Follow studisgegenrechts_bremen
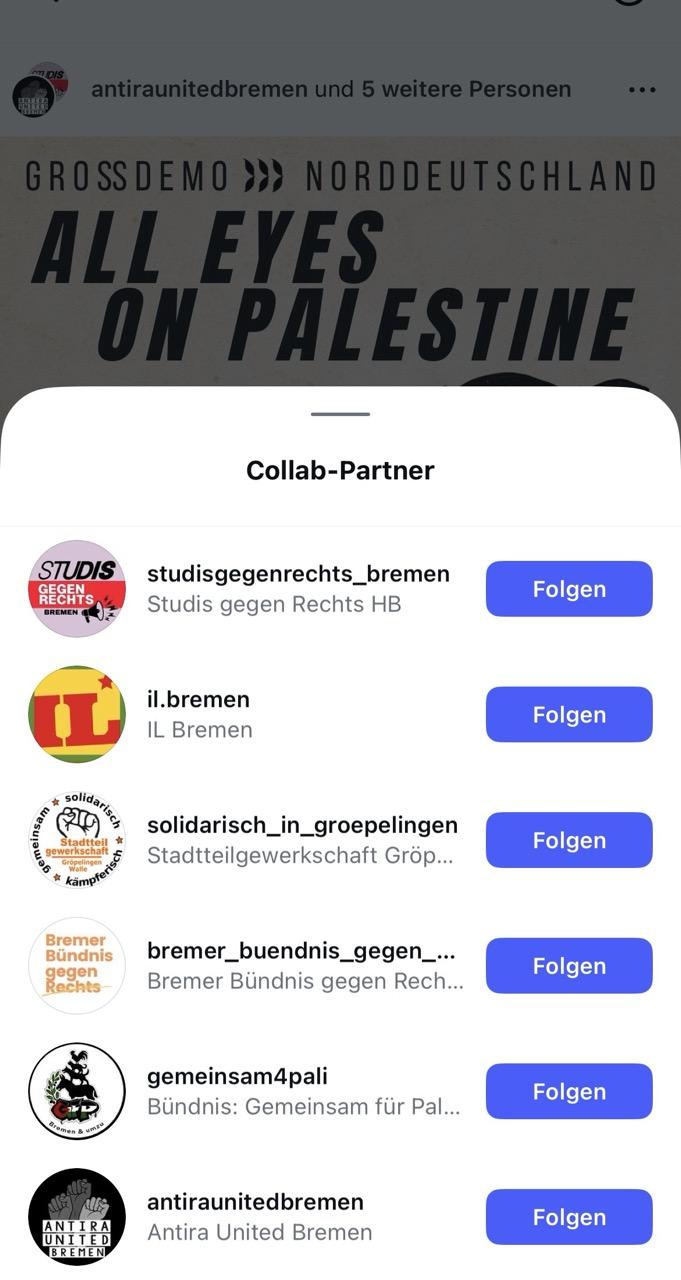The image size is (681, 1280). coord(568,589)
